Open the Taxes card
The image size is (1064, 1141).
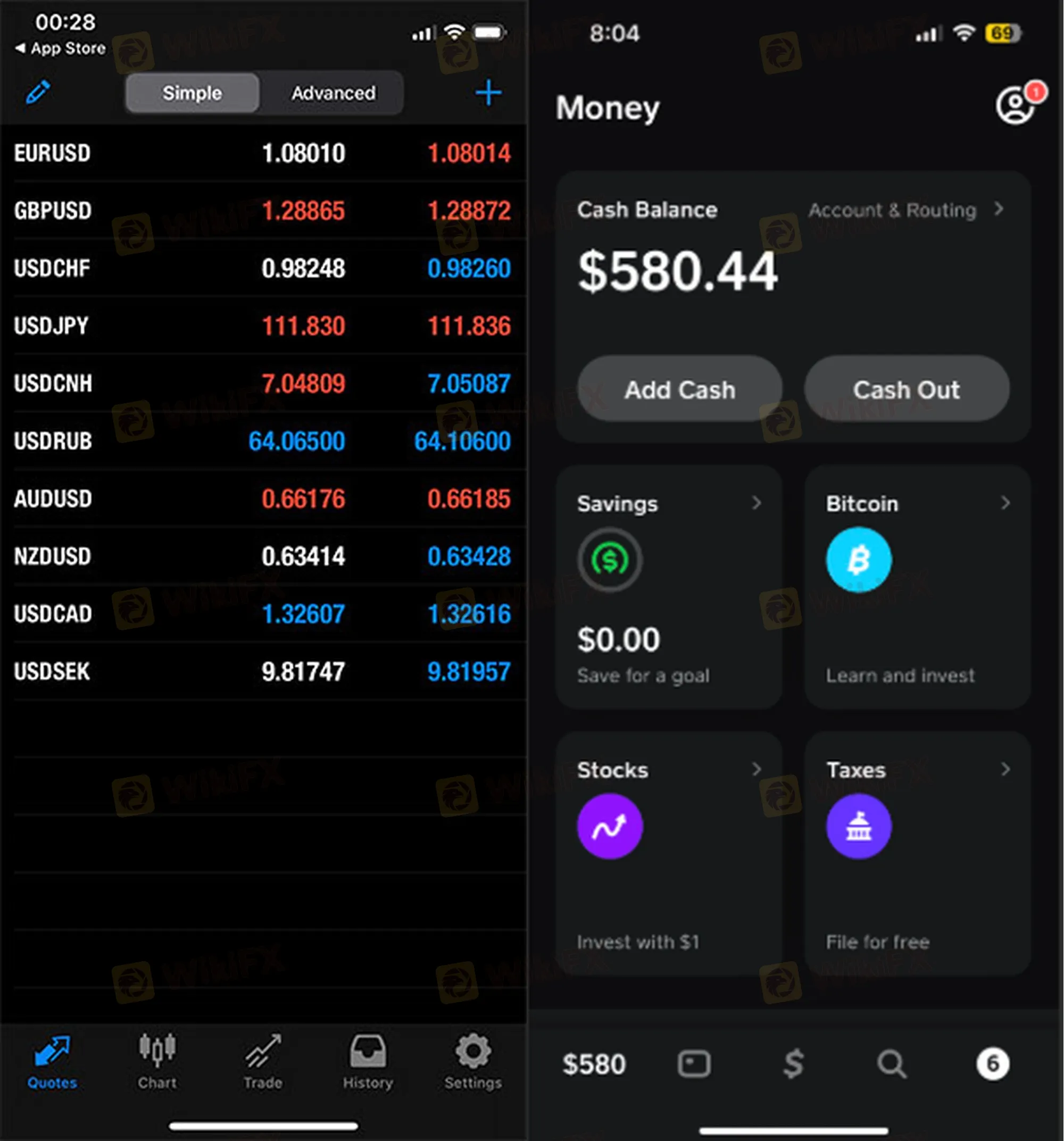[x=918, y=853]
